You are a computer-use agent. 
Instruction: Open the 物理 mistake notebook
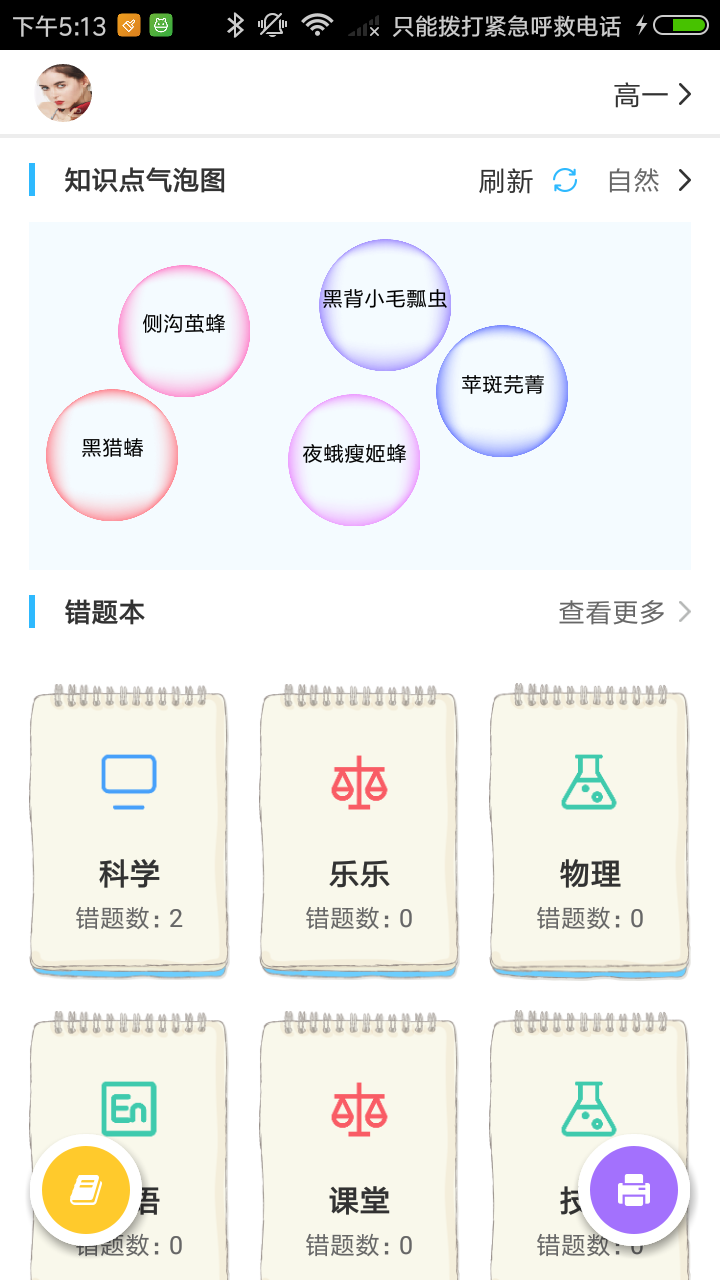point(589,832)
